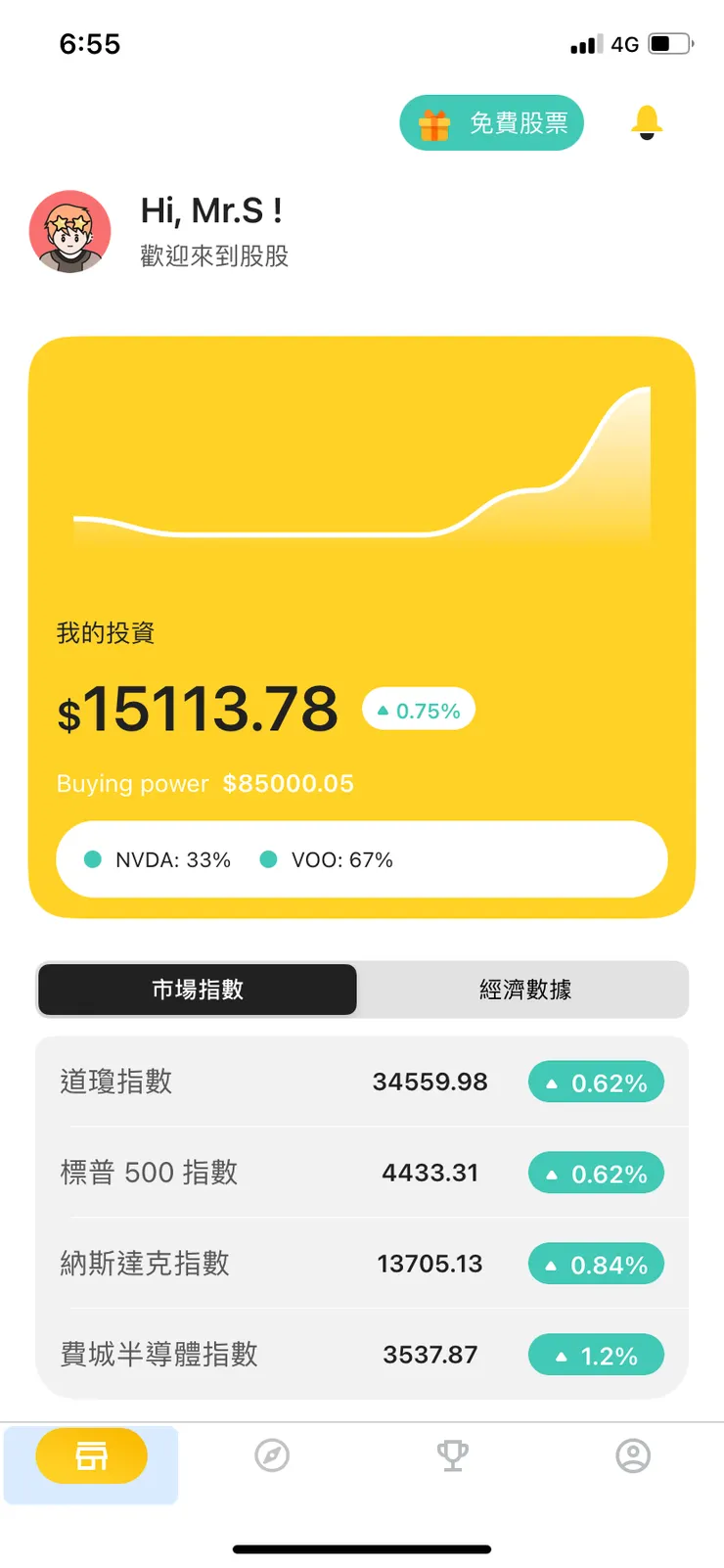Tap the 1.2% badge beside 費城半導體指數
The height and width of the screenshot is (1568, 724).
pyautogui.click(x=596, y=1355)
